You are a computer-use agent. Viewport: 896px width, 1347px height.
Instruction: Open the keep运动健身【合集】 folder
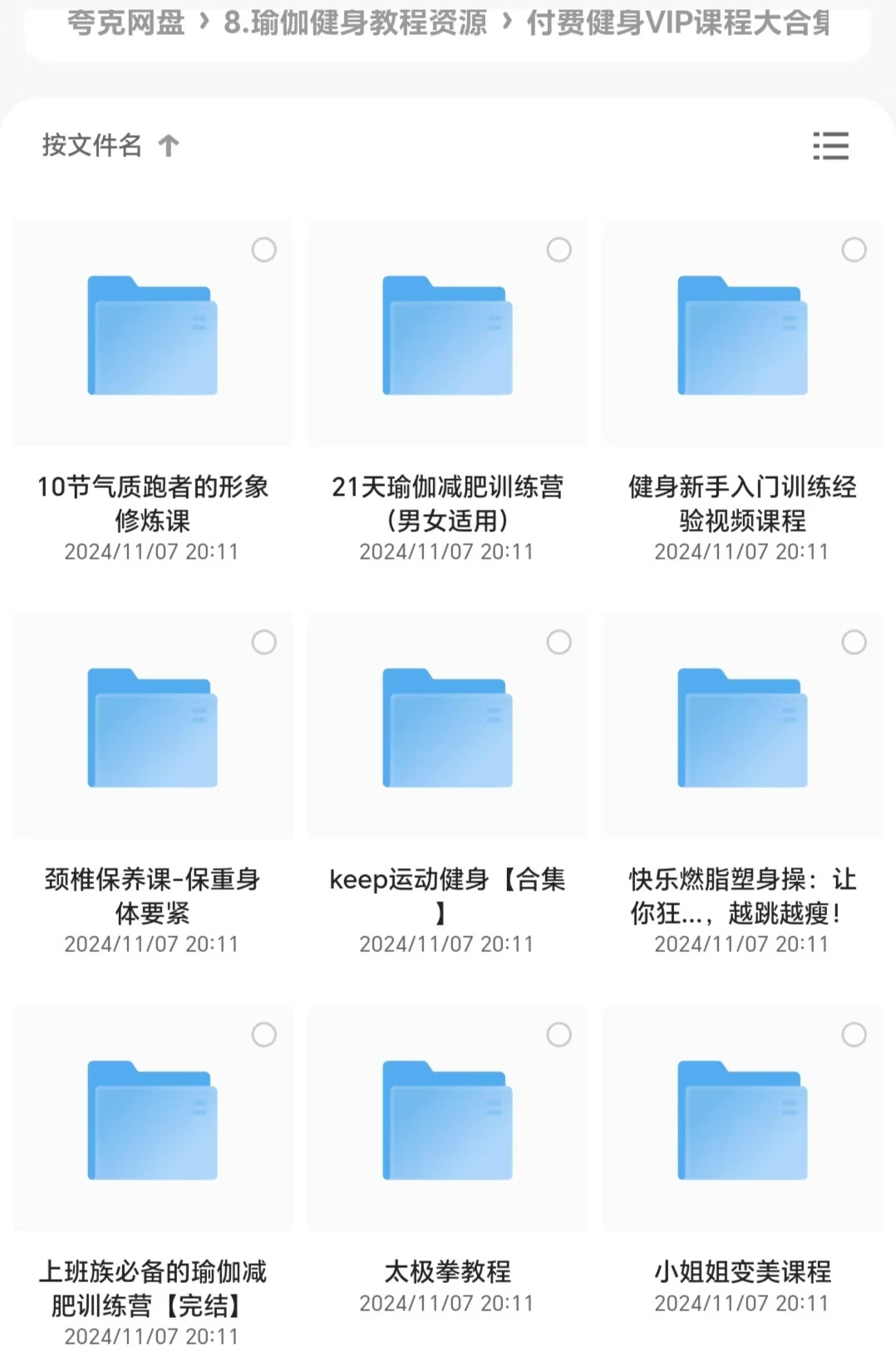click(x=447, y=727)
